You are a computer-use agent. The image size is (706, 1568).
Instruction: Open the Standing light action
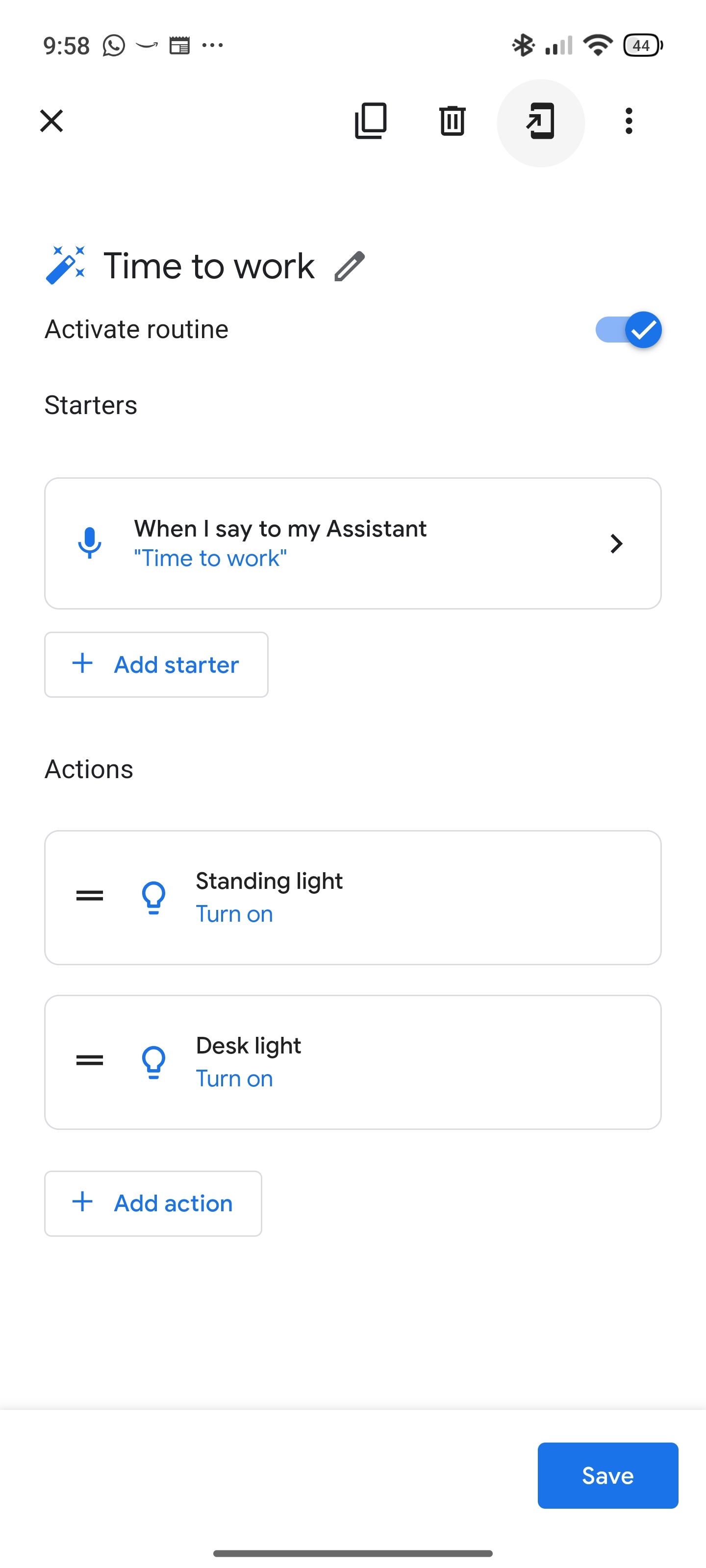pyautogui.click(x=353, y=897)
